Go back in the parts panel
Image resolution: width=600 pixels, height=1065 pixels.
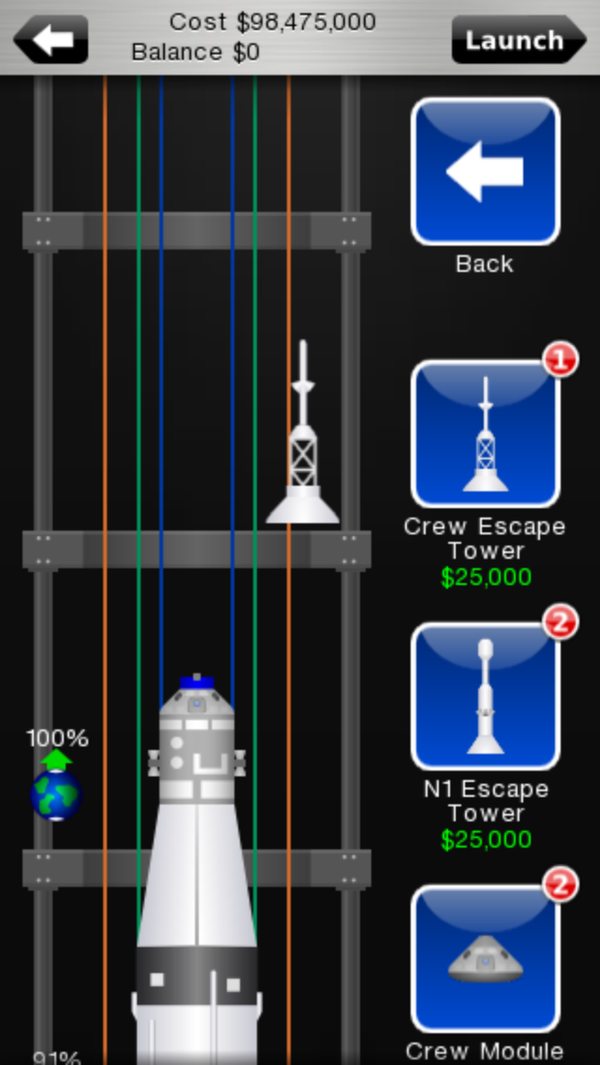pos(485,172)
